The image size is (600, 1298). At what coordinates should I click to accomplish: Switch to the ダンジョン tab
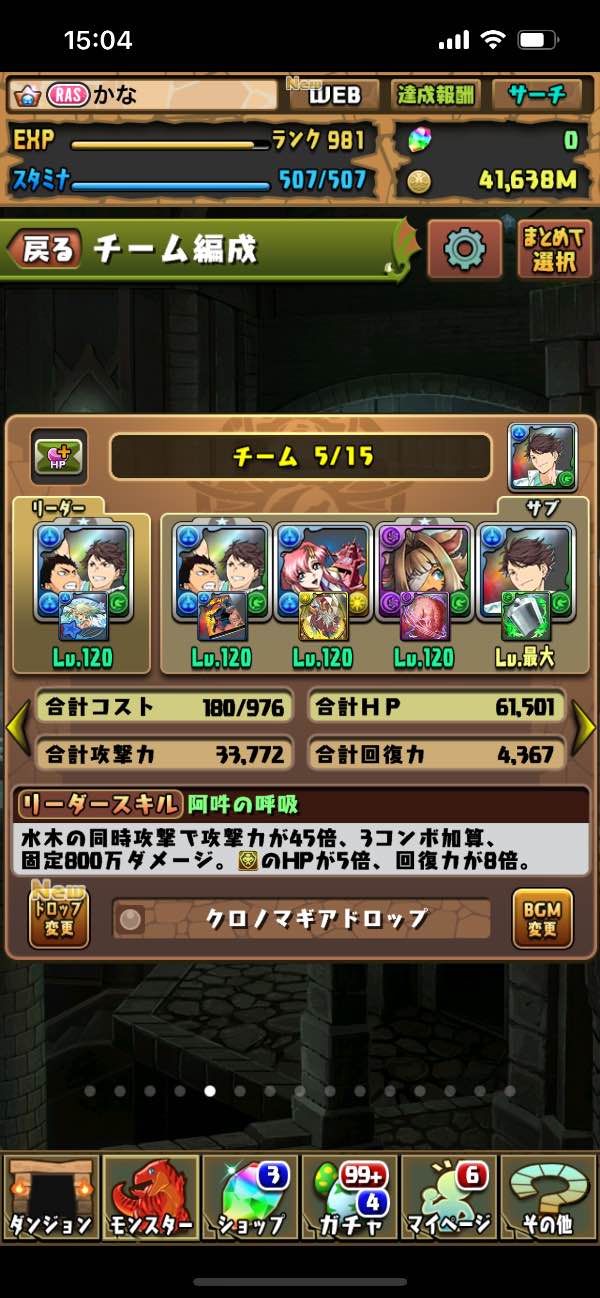[x=50, y=1196]
